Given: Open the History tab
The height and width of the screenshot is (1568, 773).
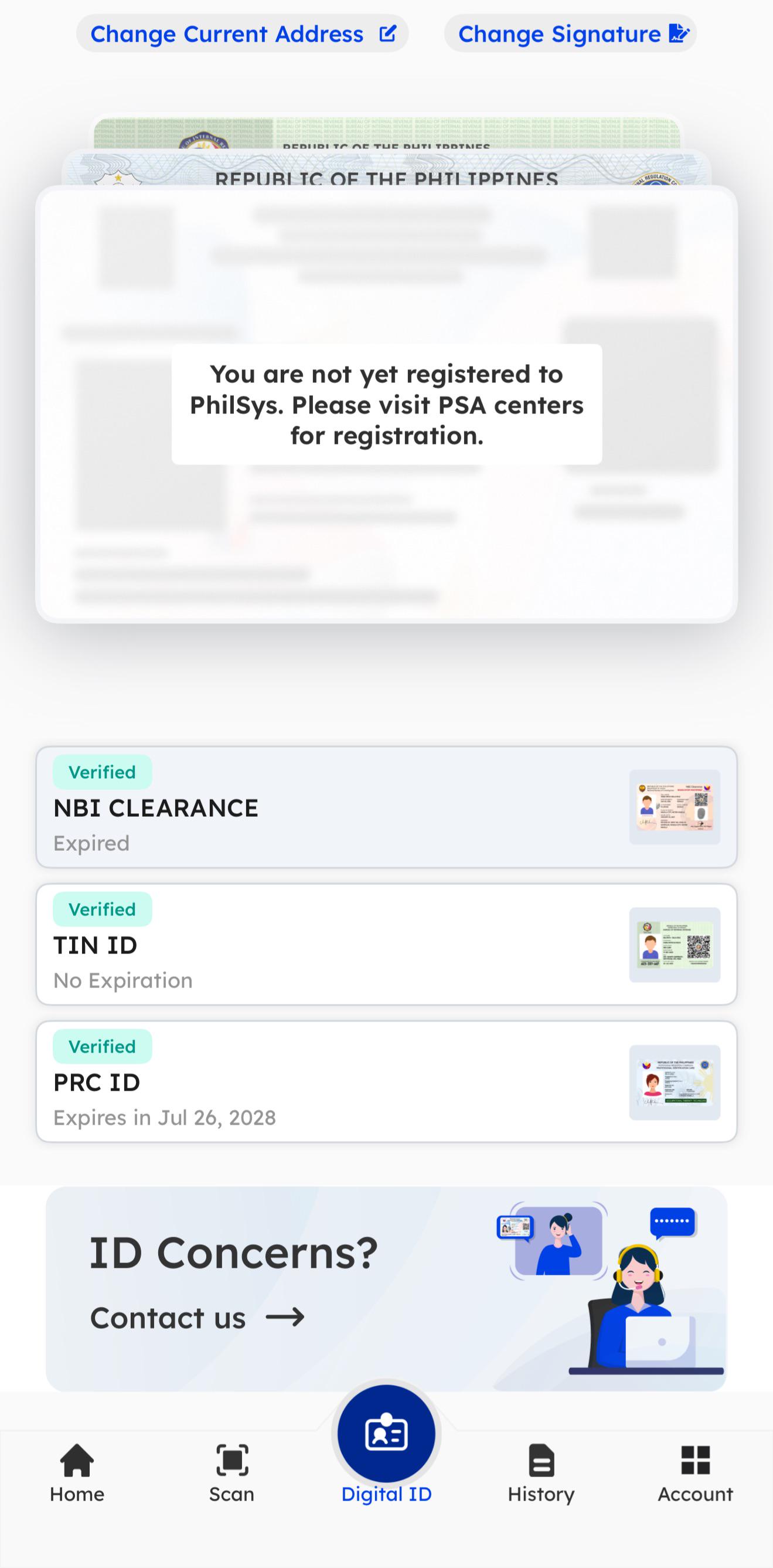Looking at the screenshot, I should pos(542,1474).
